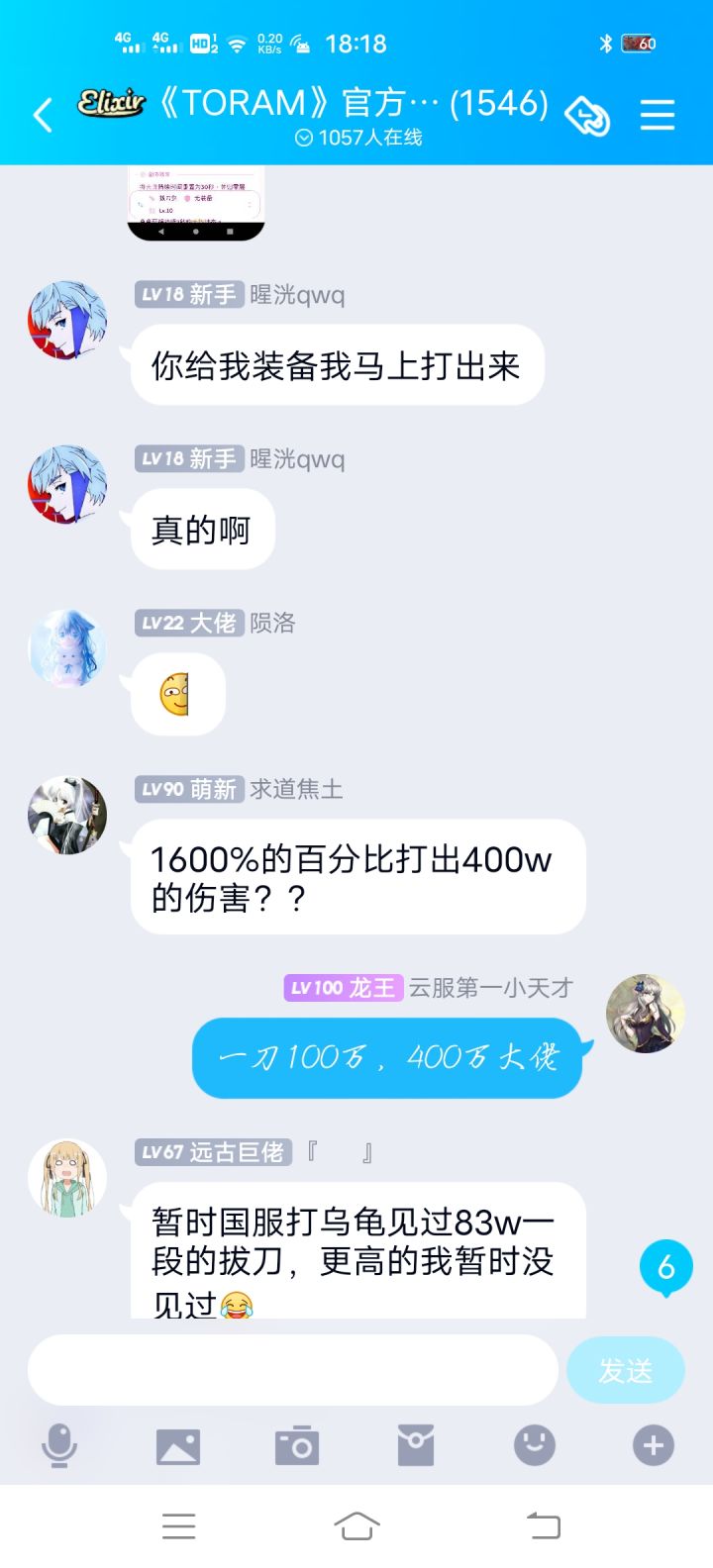
Task: Tap the chat message input field
Action: [292, 1369]
